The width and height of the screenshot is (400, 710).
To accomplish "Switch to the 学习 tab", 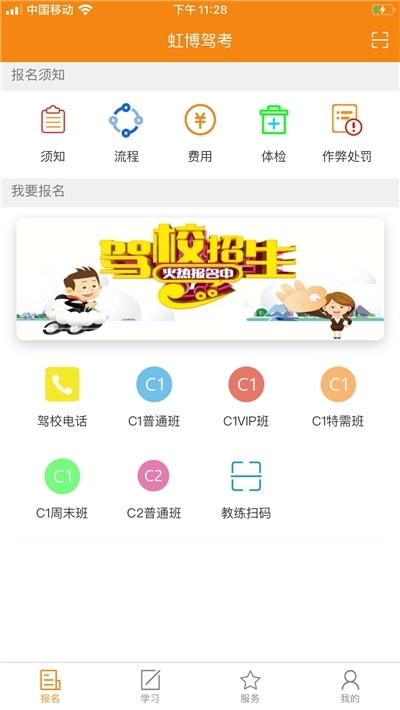I will point(150,686).
